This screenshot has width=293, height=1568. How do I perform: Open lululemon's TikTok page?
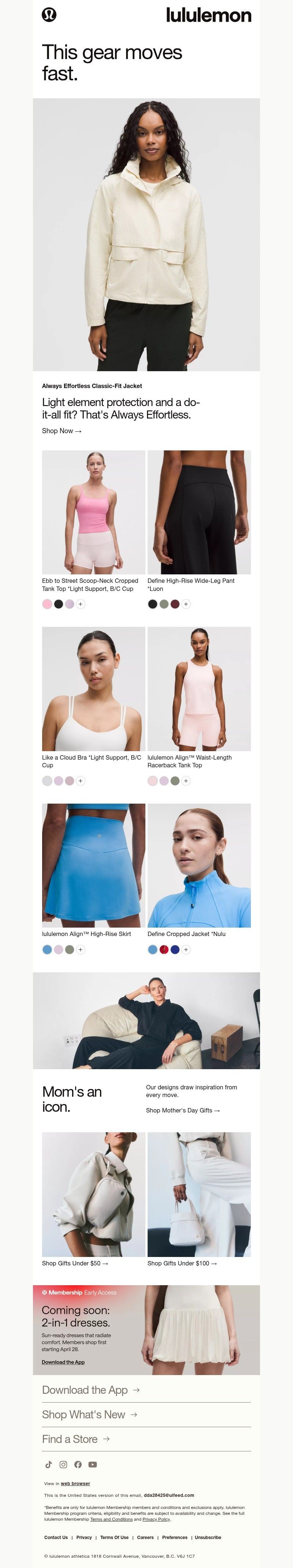(49, 1465)
